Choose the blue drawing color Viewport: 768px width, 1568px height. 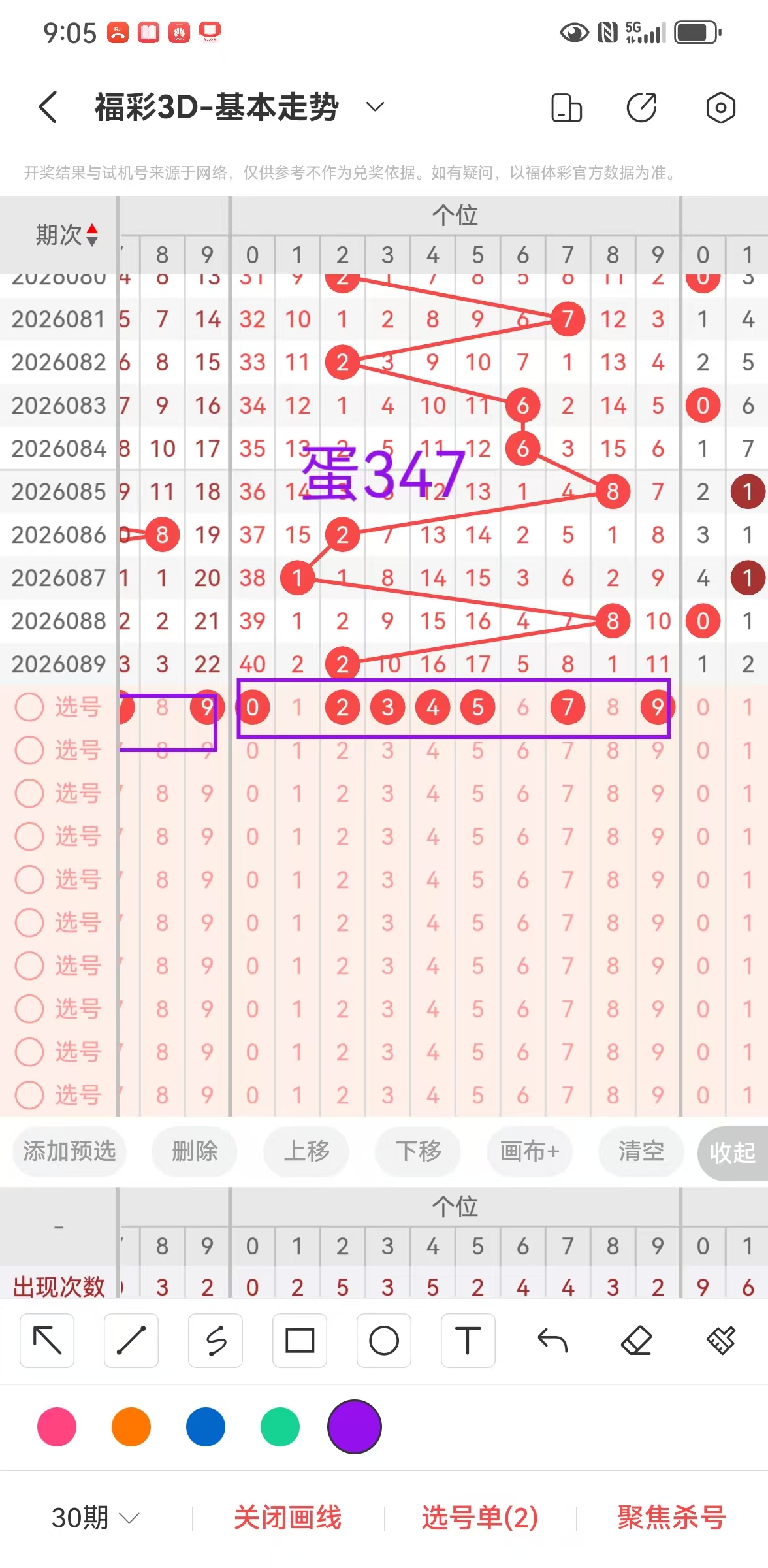pyautogui.click(x=206, y=1427)
